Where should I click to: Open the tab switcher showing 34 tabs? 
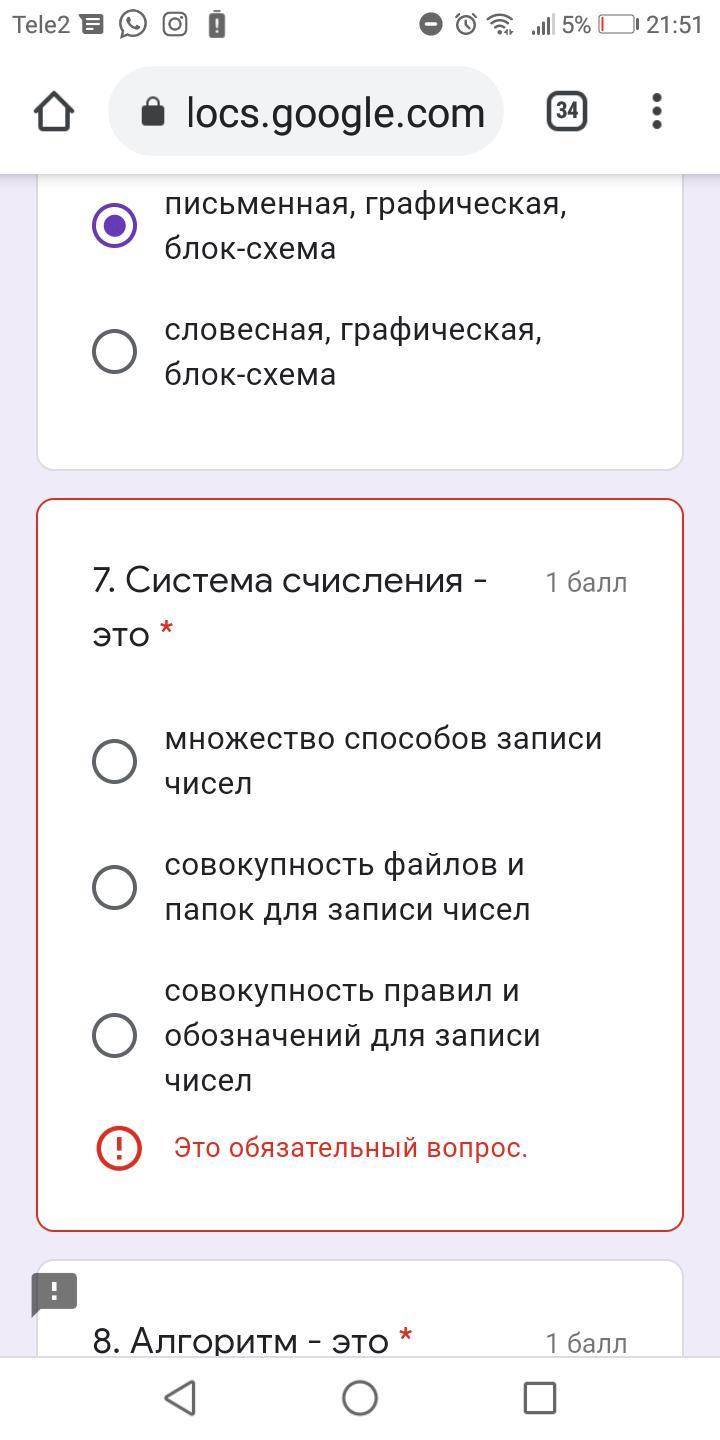tap(567, 111)
